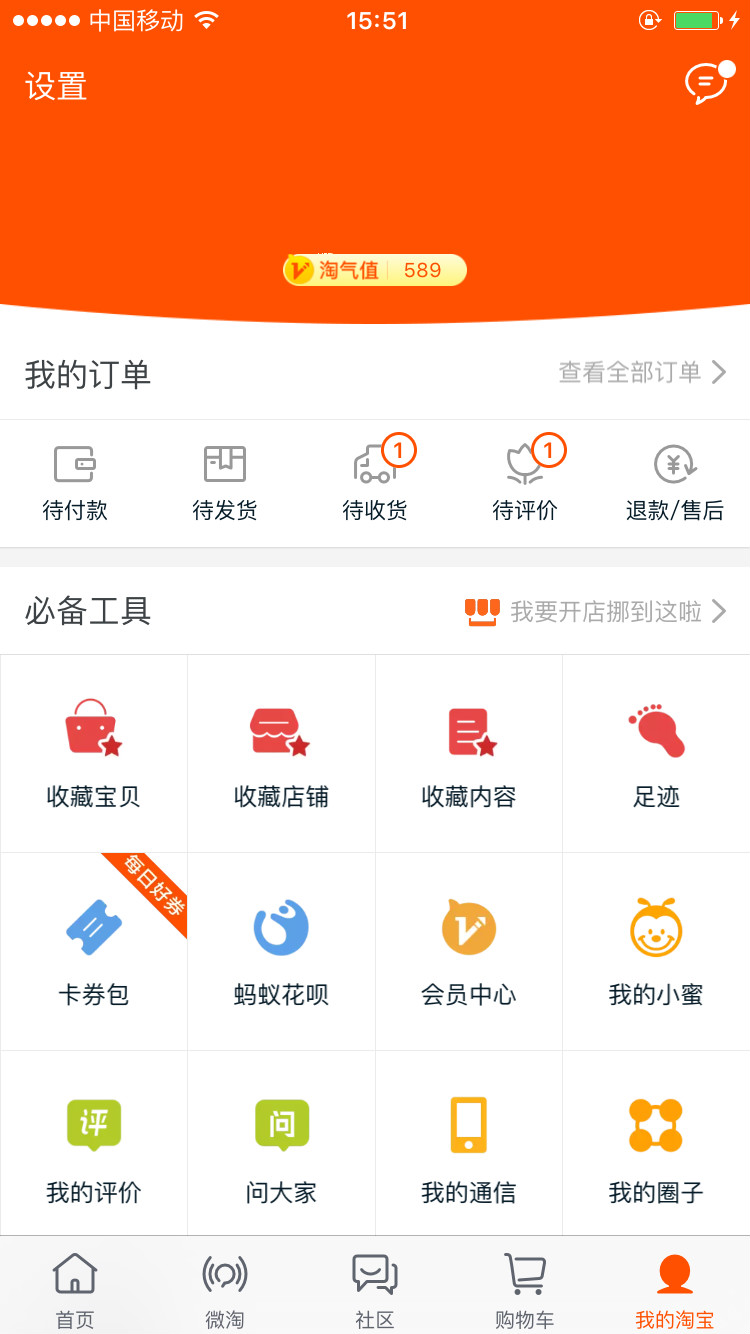Open 待付款 pending payment orders
Image resolution: width=750 pixels, height=1334 pixels.
pyautogui.click(x=75, y=484)
